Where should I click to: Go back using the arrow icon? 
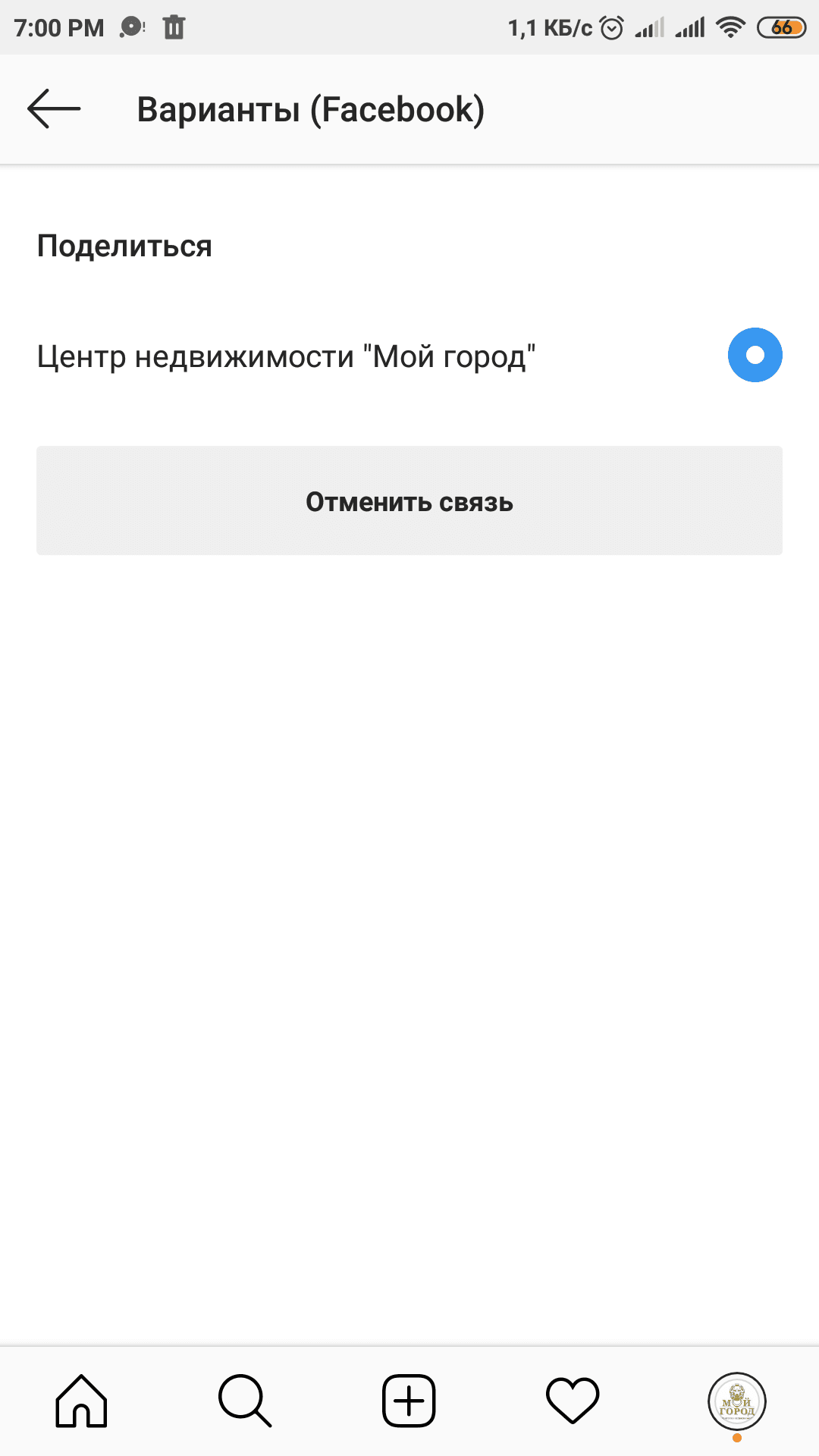[54, 109]
